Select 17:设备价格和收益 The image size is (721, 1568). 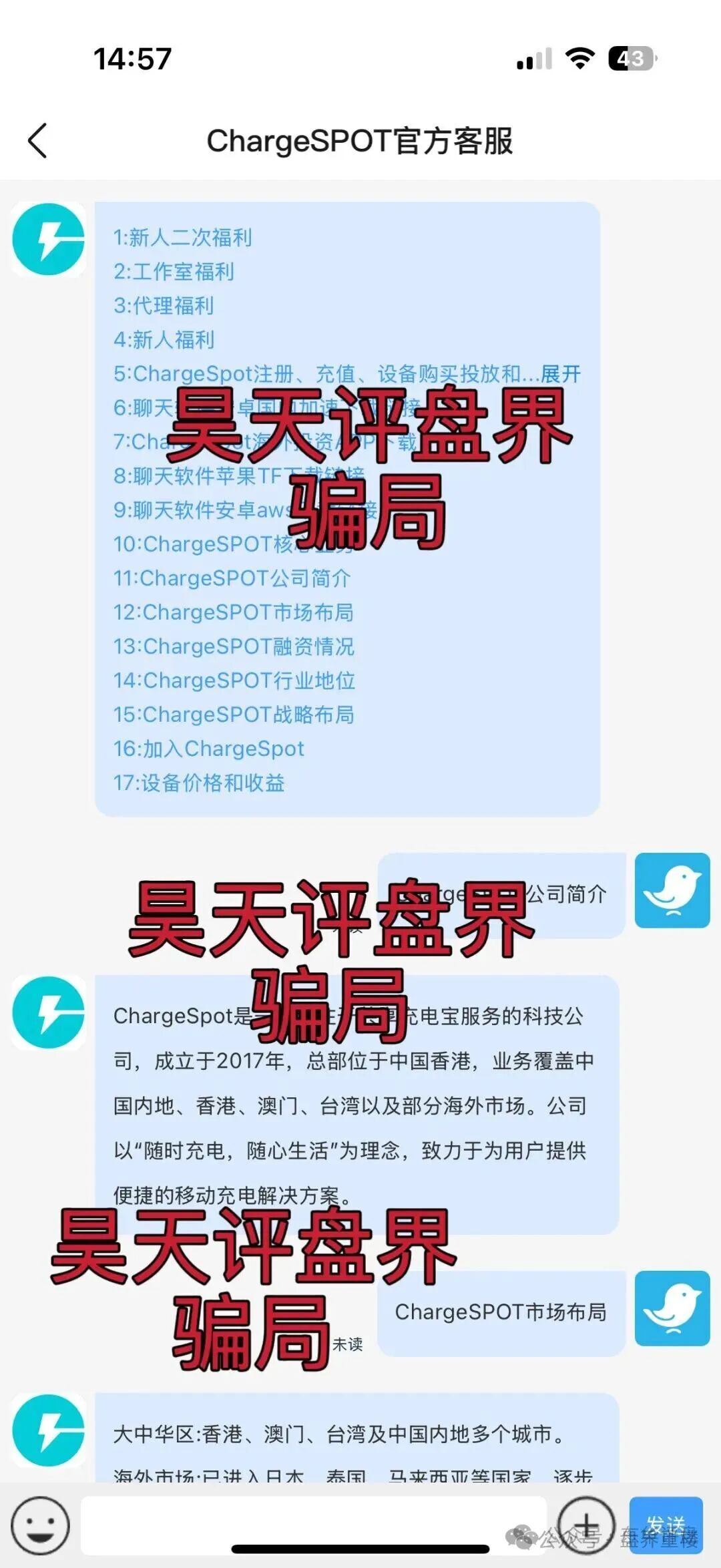coord(199,783)
